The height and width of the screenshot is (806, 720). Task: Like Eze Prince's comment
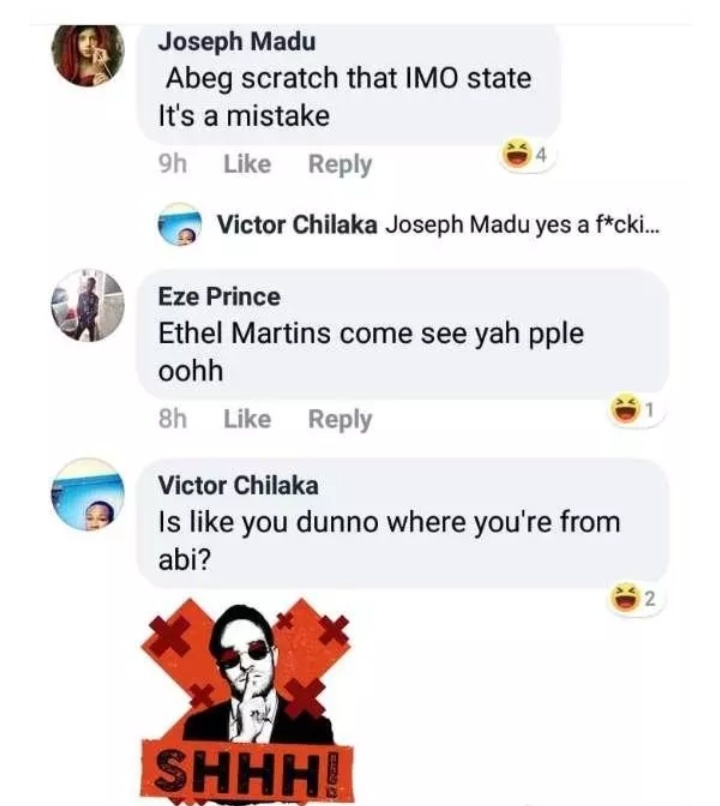[247, 420]
